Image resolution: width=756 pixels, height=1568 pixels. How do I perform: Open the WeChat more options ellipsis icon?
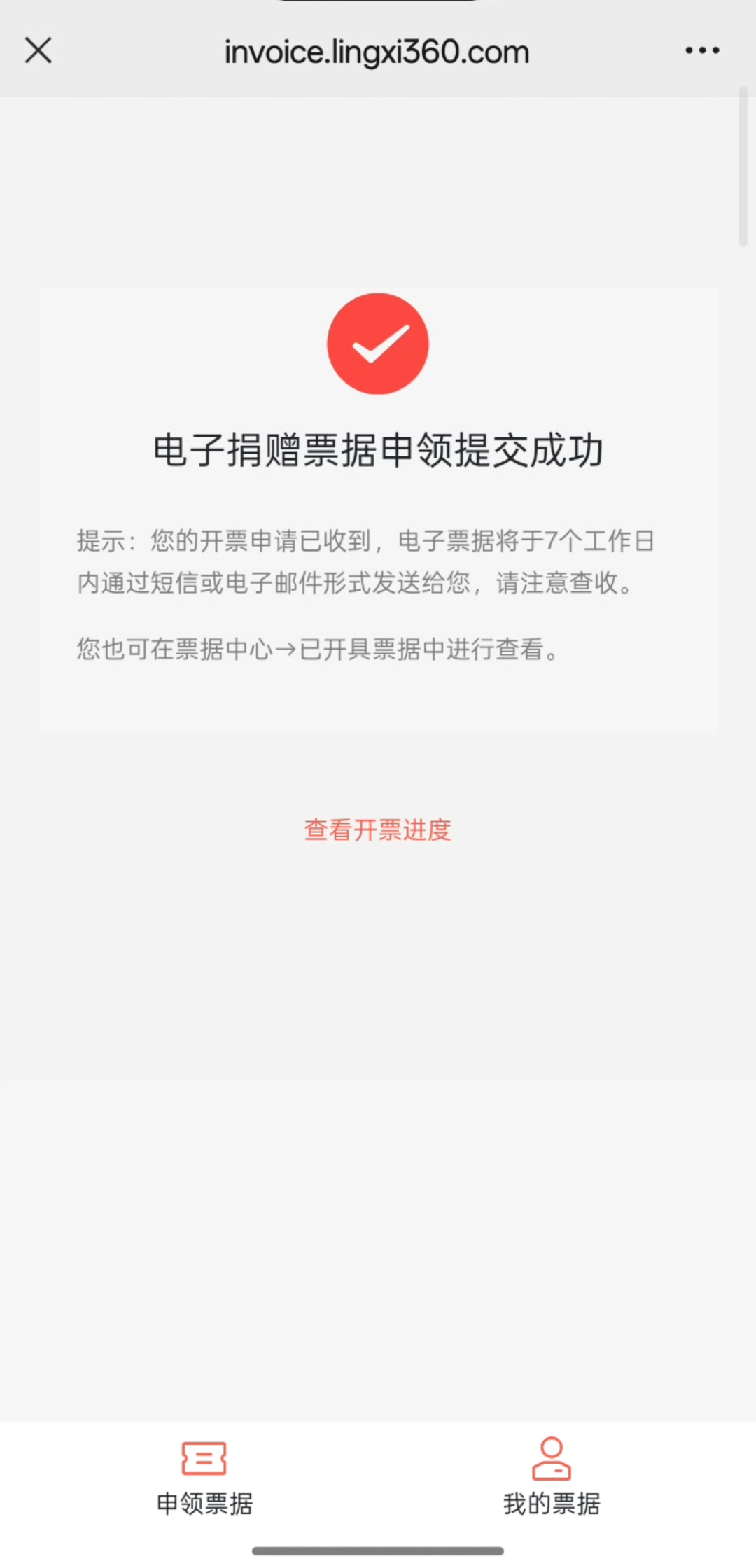tap(703, 50)
